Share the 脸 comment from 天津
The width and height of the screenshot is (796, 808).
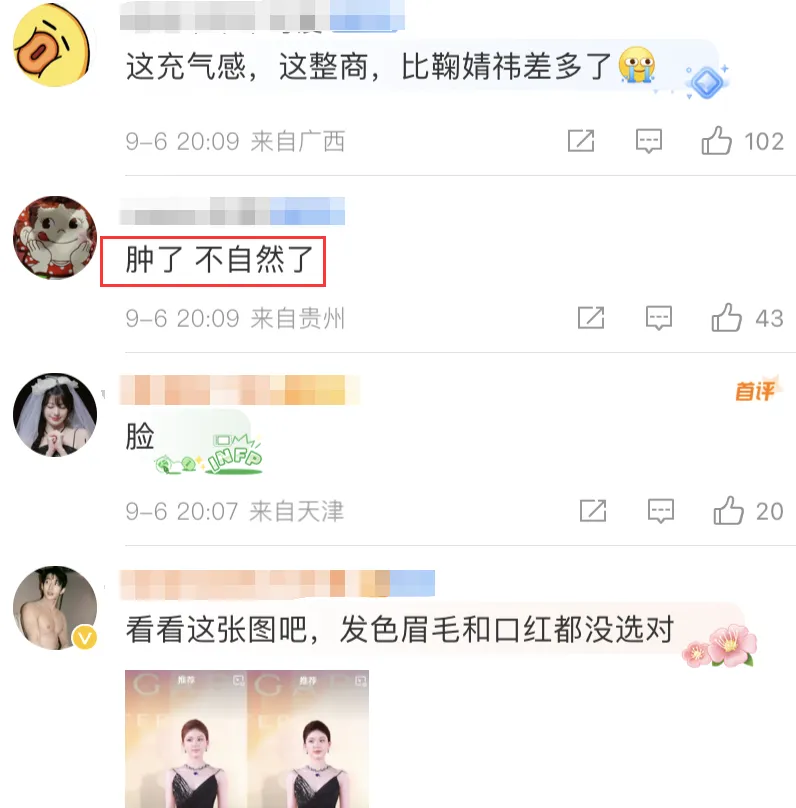[x=593, y=511]
